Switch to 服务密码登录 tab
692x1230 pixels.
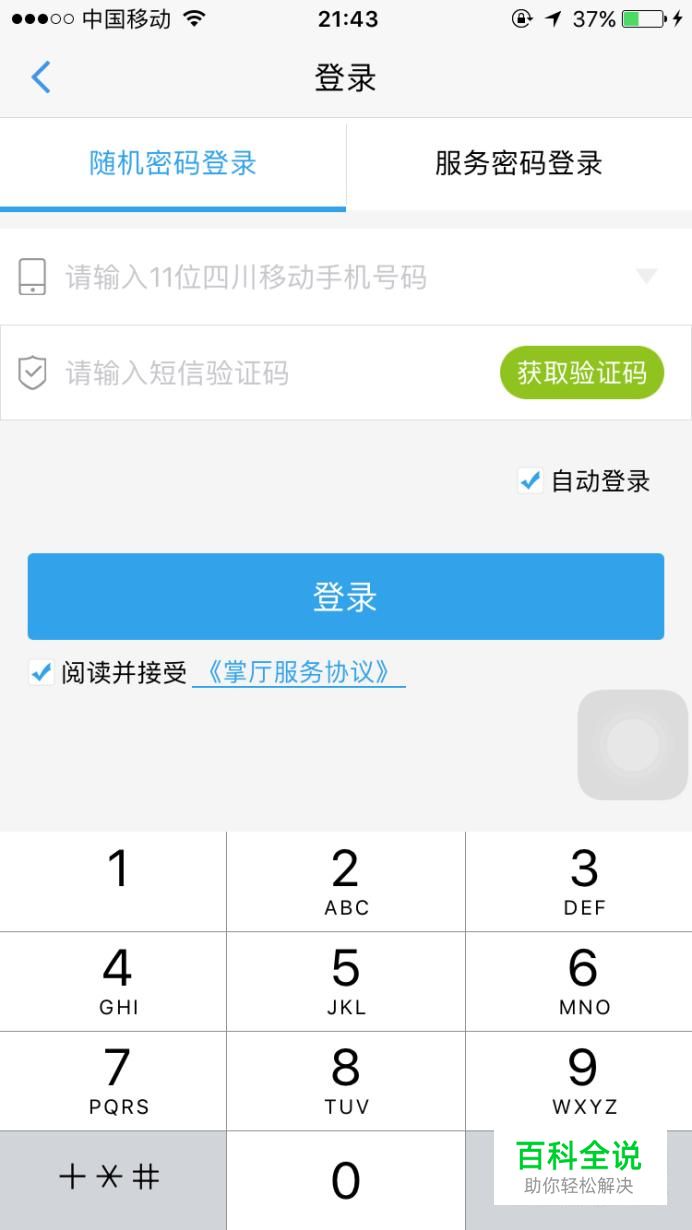click(519, 164)
